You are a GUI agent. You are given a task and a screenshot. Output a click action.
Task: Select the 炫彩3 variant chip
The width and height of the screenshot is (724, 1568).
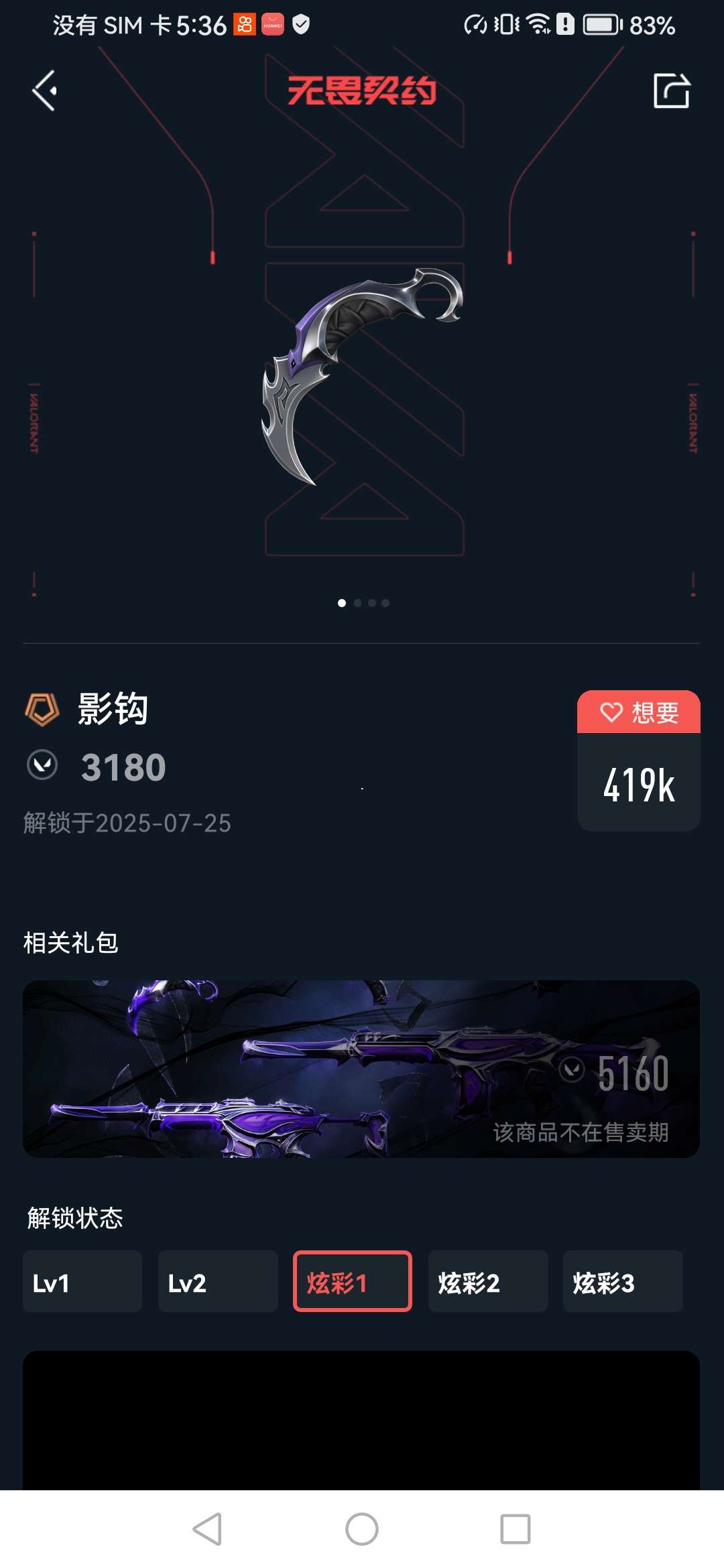click(x=623, y=1281)
